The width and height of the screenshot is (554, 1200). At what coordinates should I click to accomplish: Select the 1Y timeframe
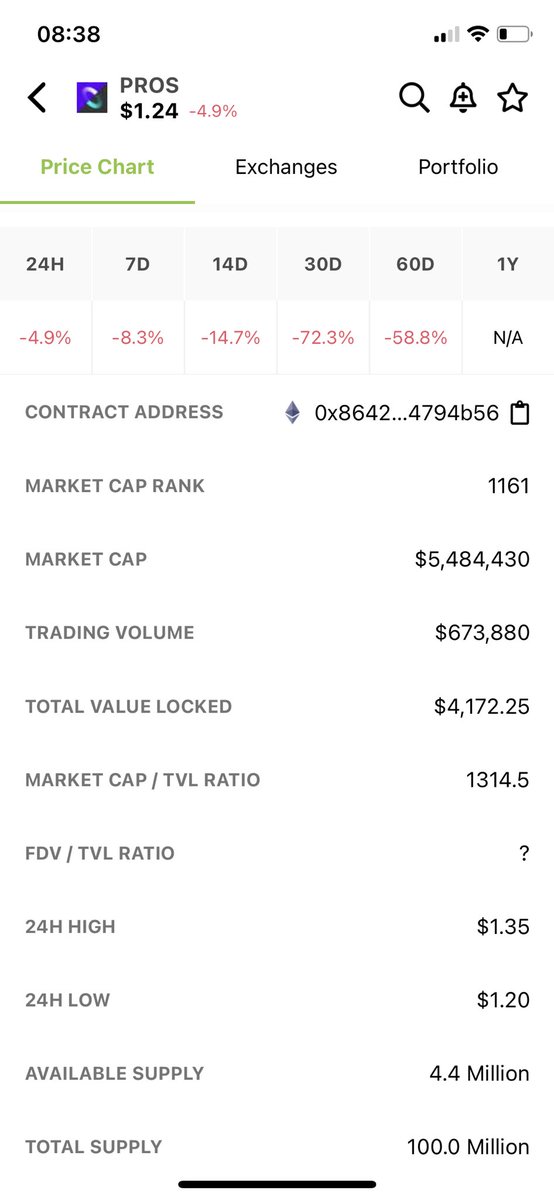tap(508, 264)
